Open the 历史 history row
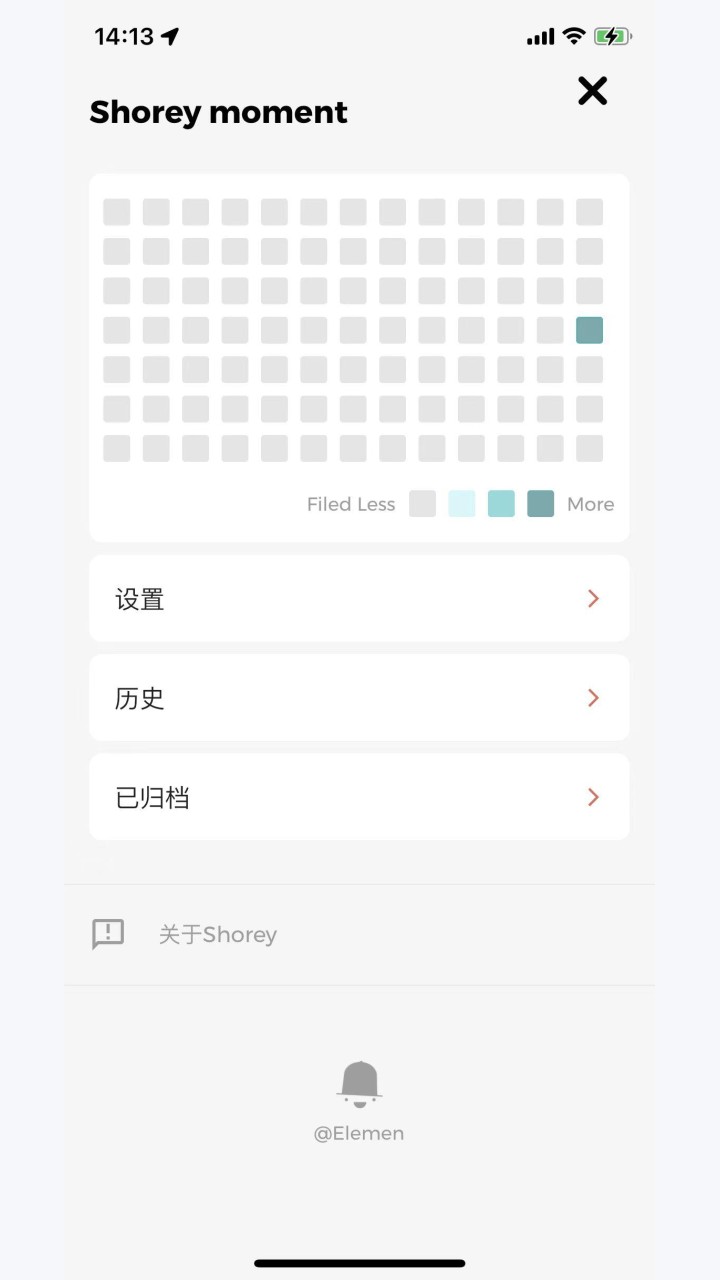720x1280 pixels. [x=359, y=698]
